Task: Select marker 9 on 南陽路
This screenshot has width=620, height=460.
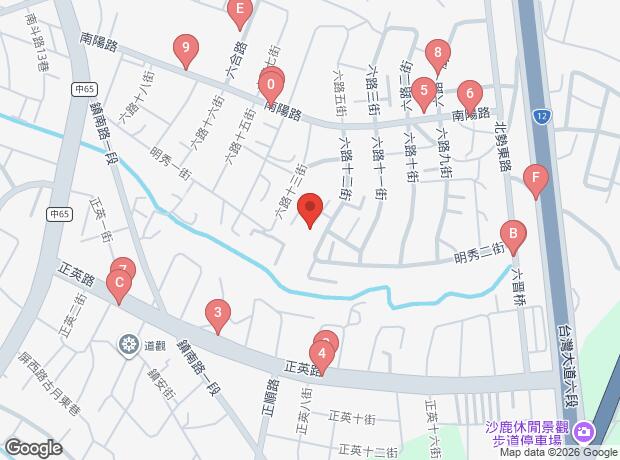Action: (x=186, y=51)
